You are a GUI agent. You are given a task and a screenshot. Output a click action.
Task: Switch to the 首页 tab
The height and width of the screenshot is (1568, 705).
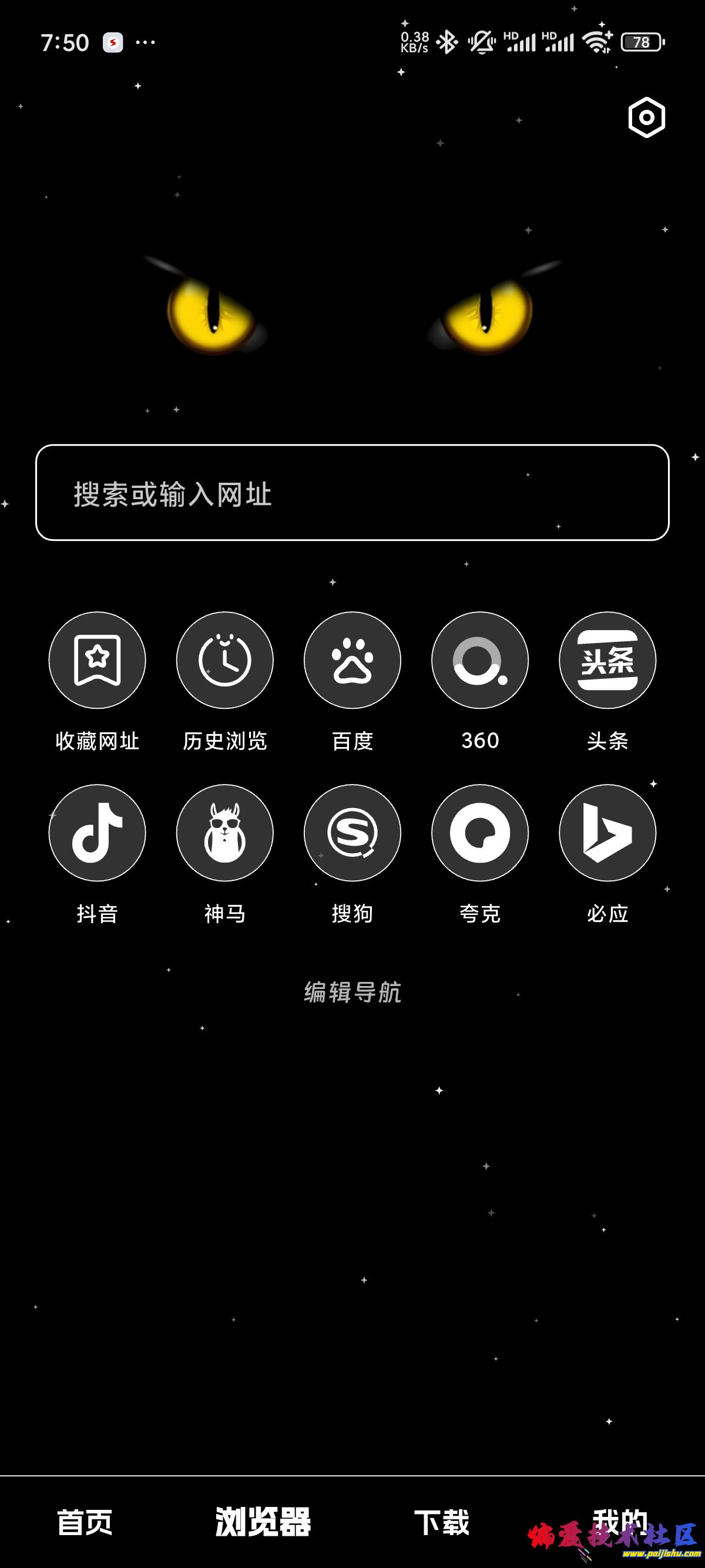pos(85,1522)
